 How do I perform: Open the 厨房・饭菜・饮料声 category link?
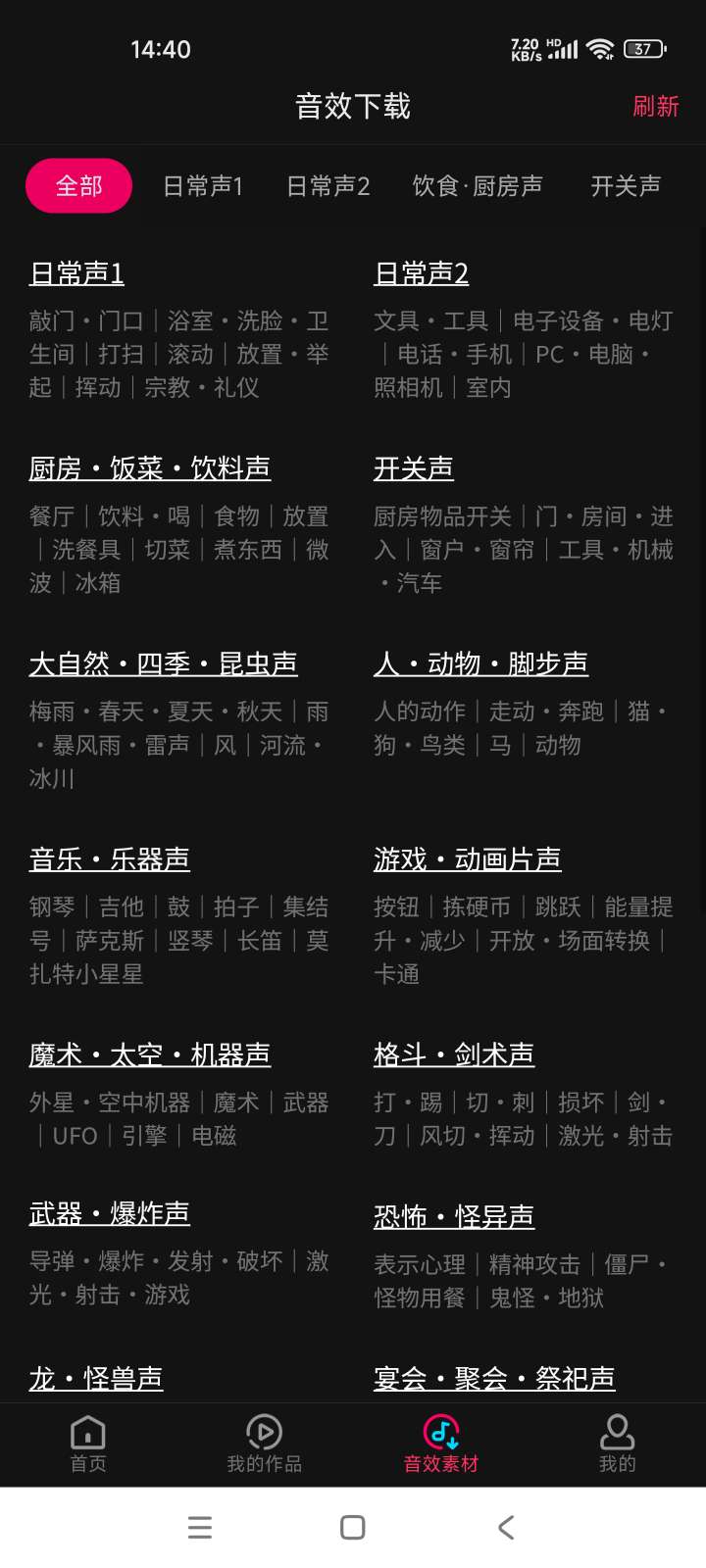(150, 468)
